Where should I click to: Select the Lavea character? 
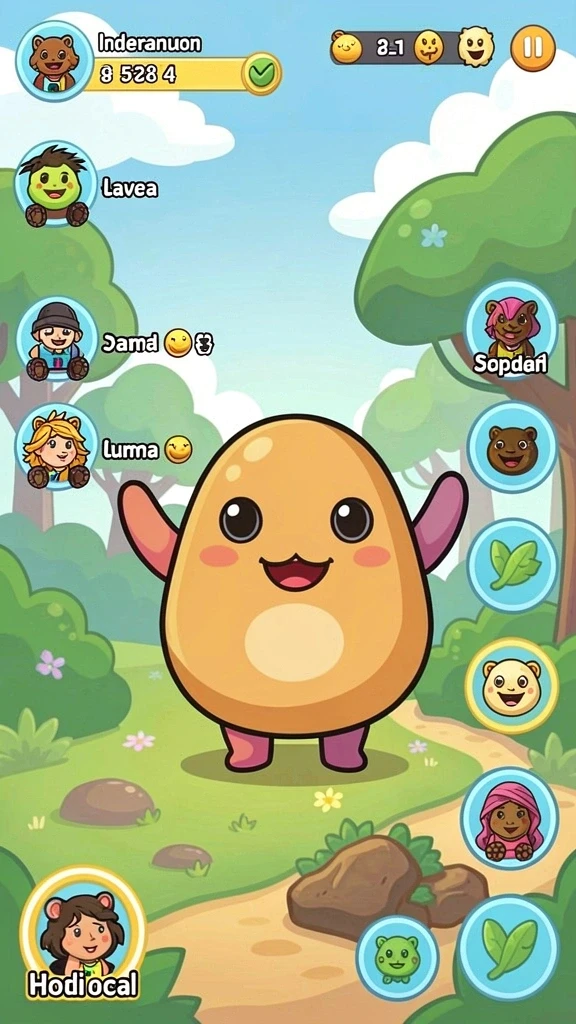[x=56, y=184]
